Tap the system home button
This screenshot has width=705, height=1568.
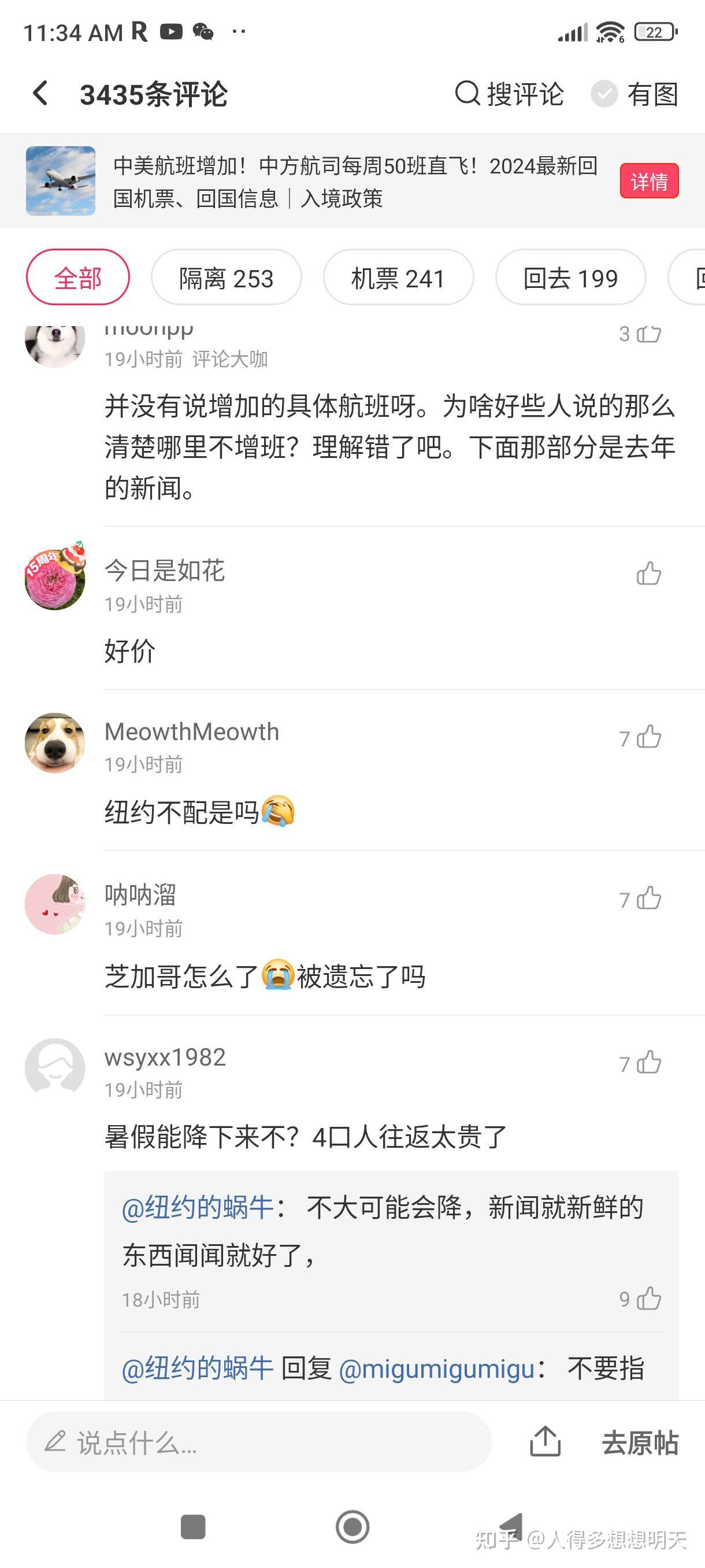[x=353, y=1526]
